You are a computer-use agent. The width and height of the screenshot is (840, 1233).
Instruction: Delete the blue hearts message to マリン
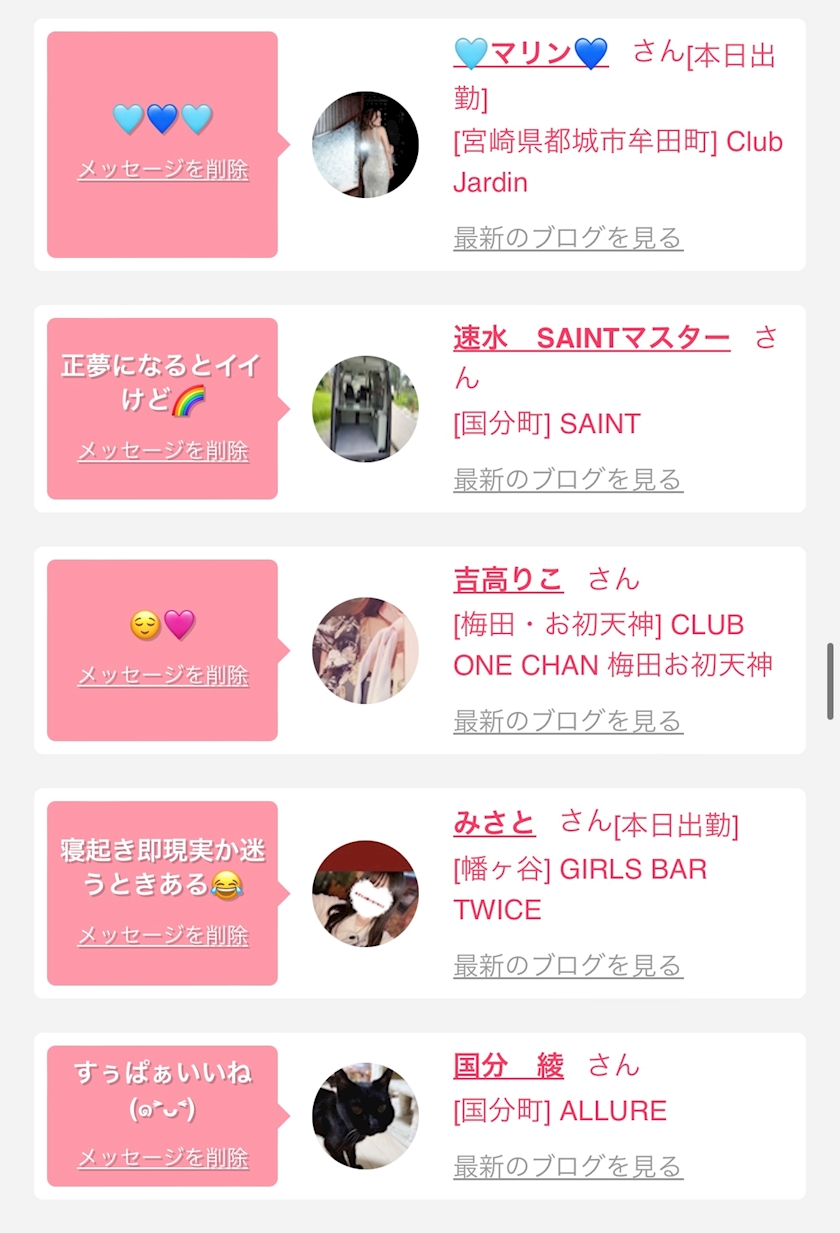coord(163,170)
